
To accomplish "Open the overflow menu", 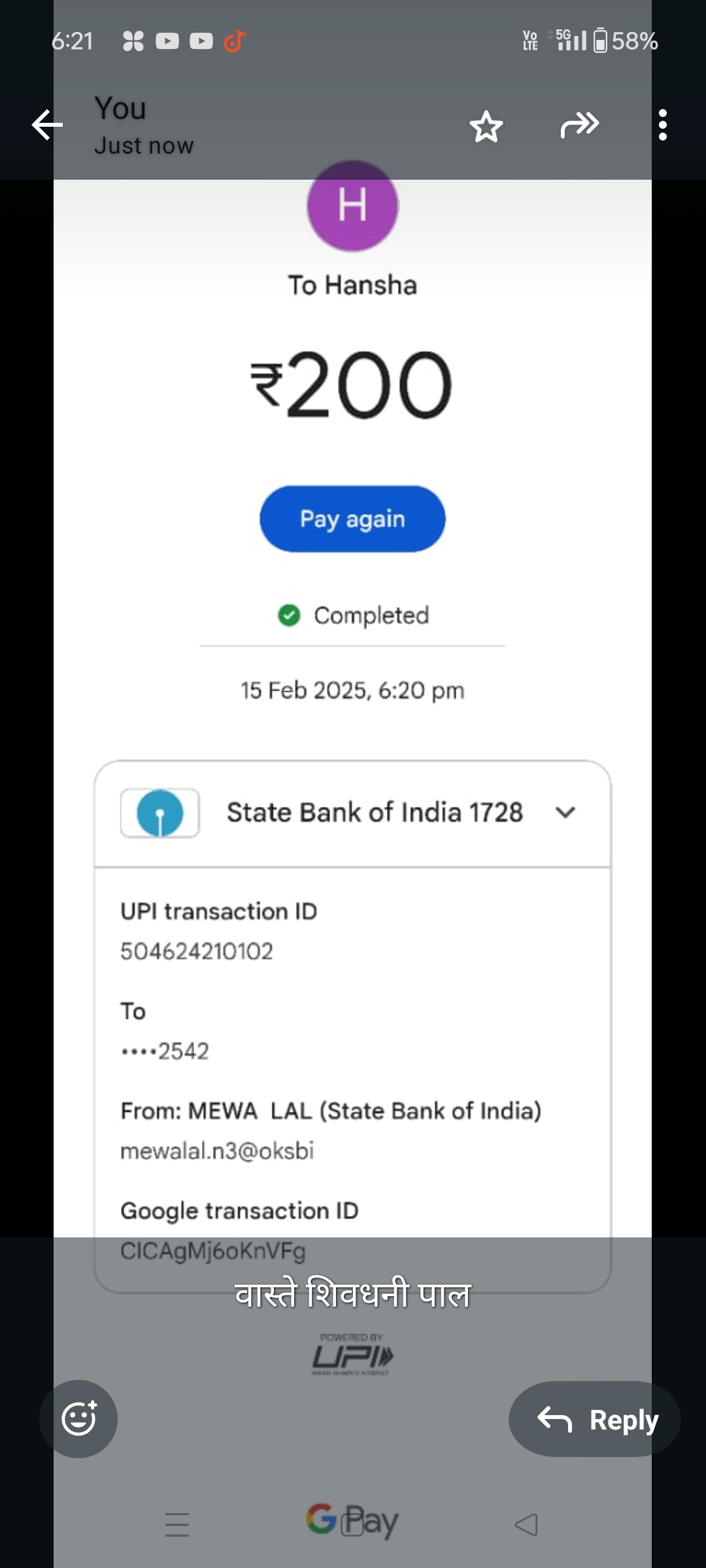I will 662,125.
